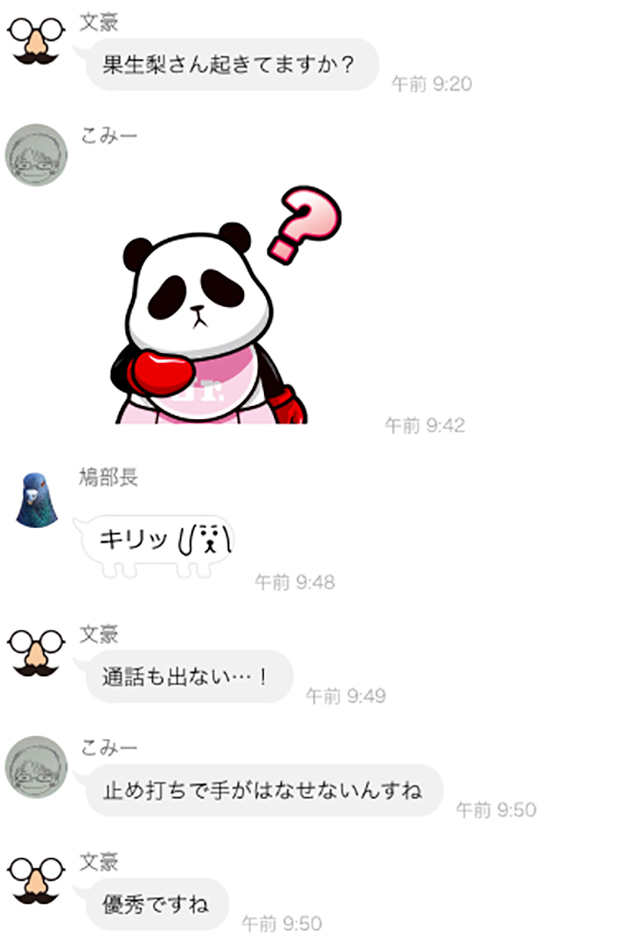Open 鳩部長's pigeon profile picture
Viewport: 640px width, 947px height.
pos(37,499)
